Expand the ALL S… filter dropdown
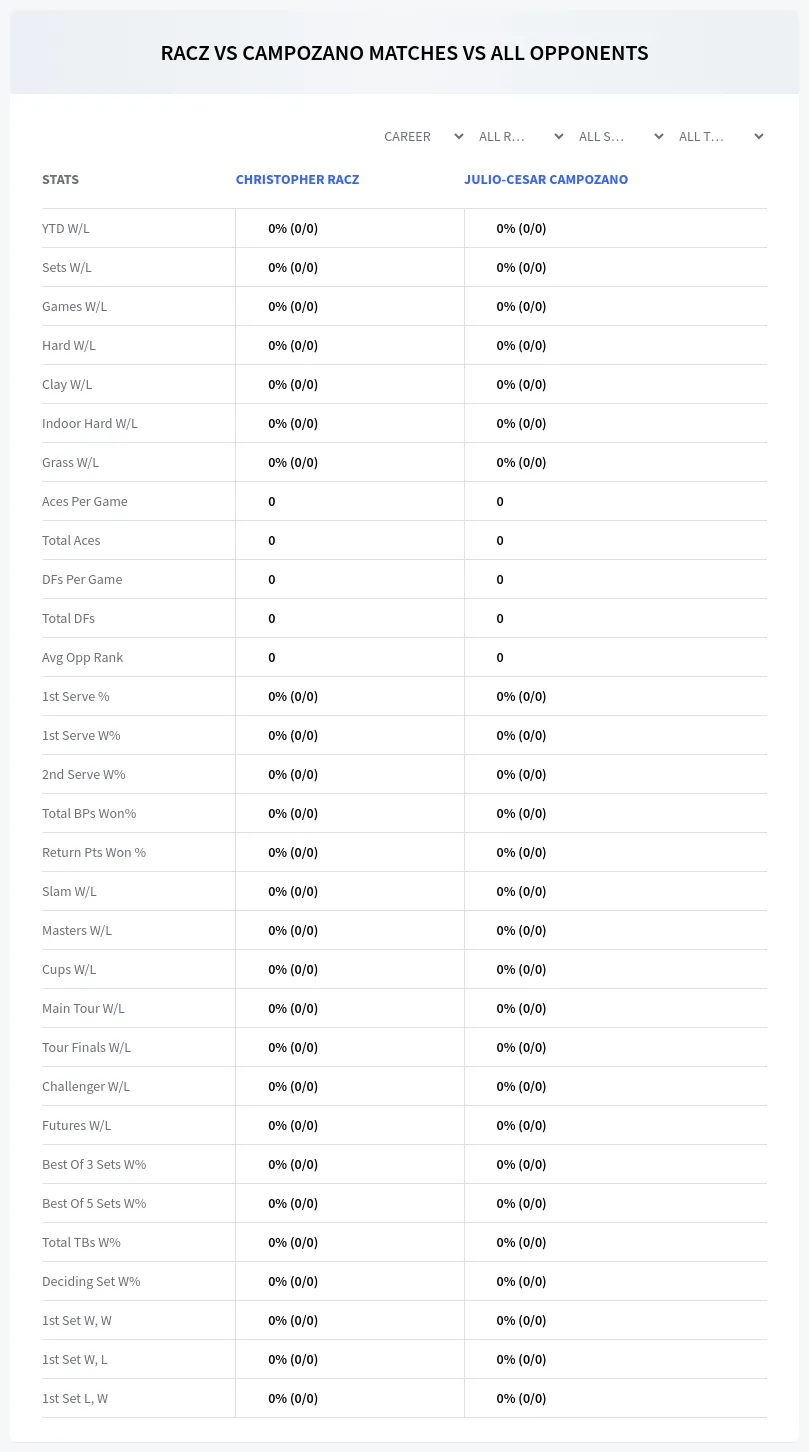This screenshot has height=1452, width=809. point(620,136)
